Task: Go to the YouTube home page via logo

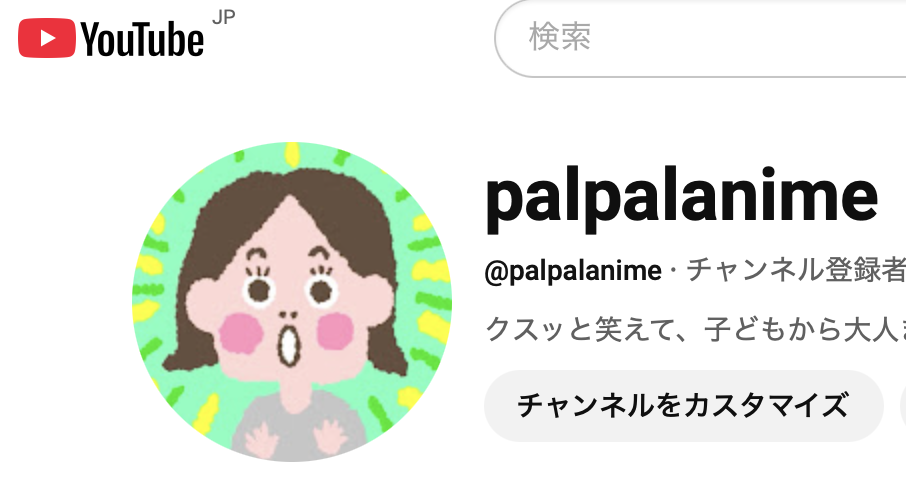Action: [x=111, y=39]
